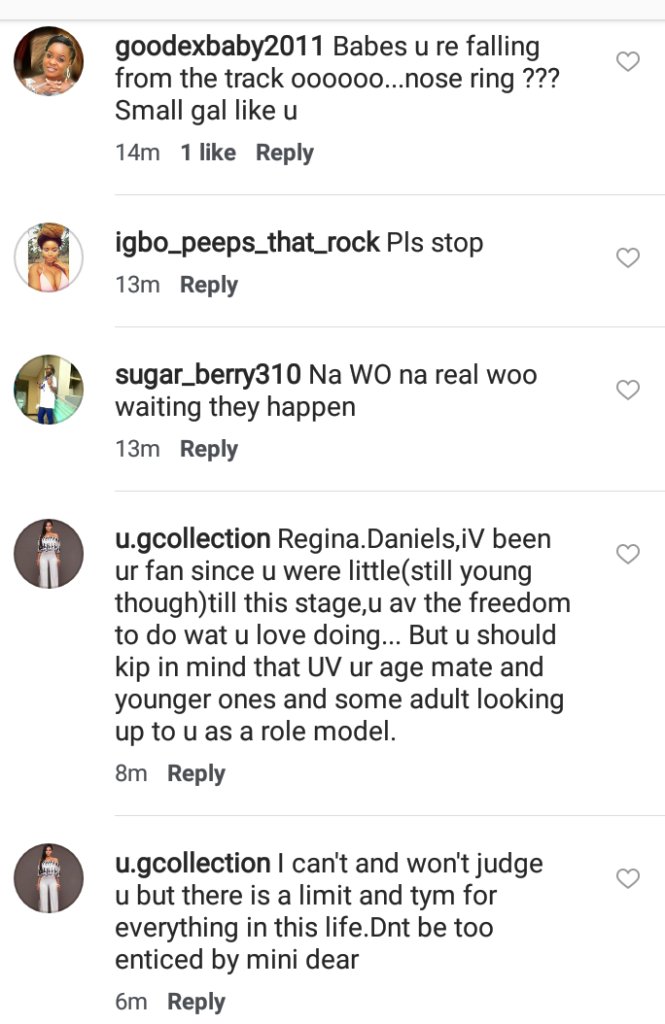The height and width of the screenshot is (1024, 665).
Task: Open sugar_berry310's profile avatar
Action: pos(48,389)
